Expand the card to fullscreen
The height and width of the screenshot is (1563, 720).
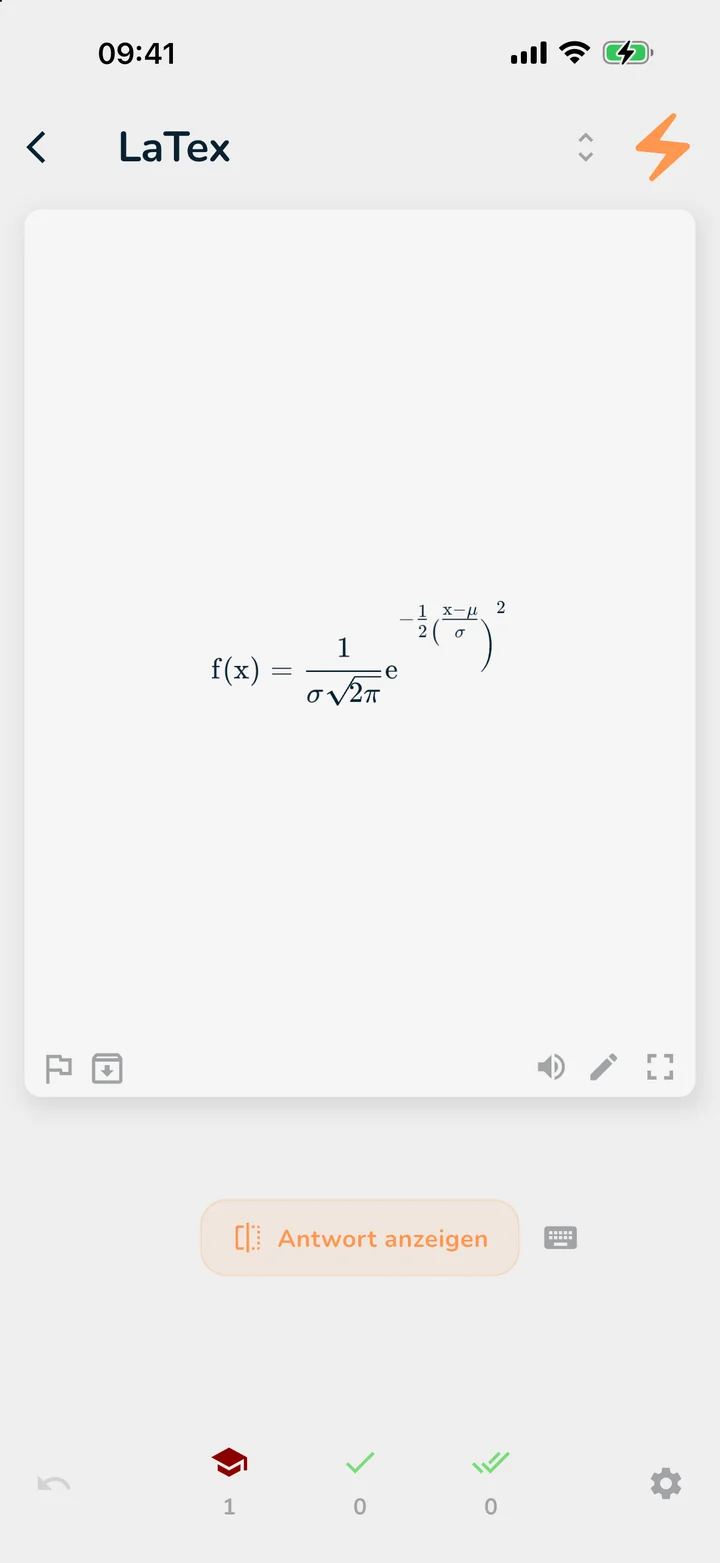[660, 1067]
